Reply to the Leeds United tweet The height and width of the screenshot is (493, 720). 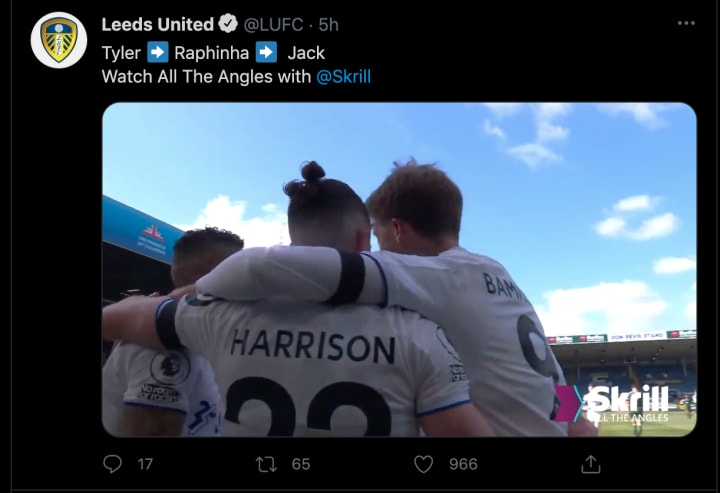point(113,464)
